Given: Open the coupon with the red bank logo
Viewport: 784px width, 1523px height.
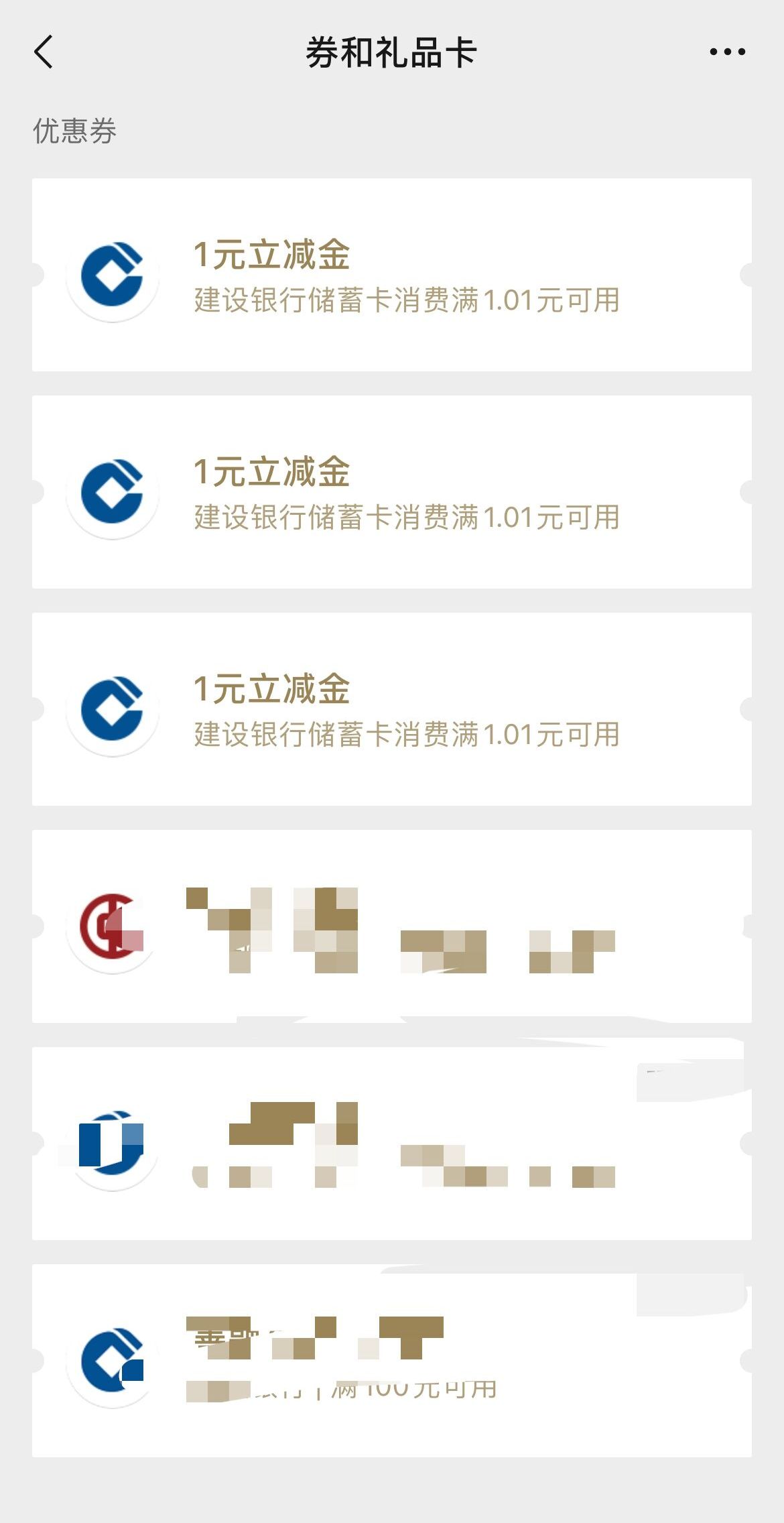Looking at the screenshot, I should [392, 926].
